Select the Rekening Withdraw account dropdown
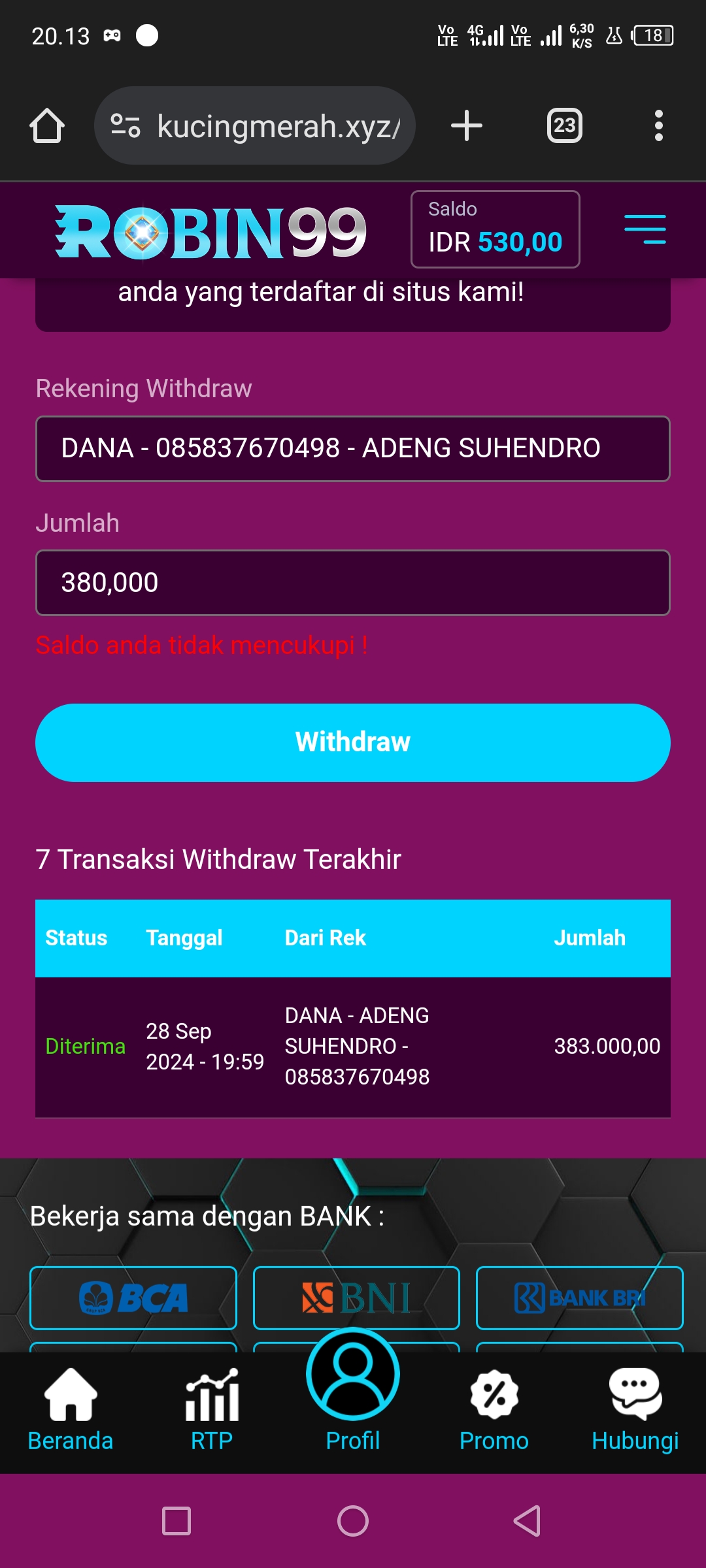 (353, 449)
